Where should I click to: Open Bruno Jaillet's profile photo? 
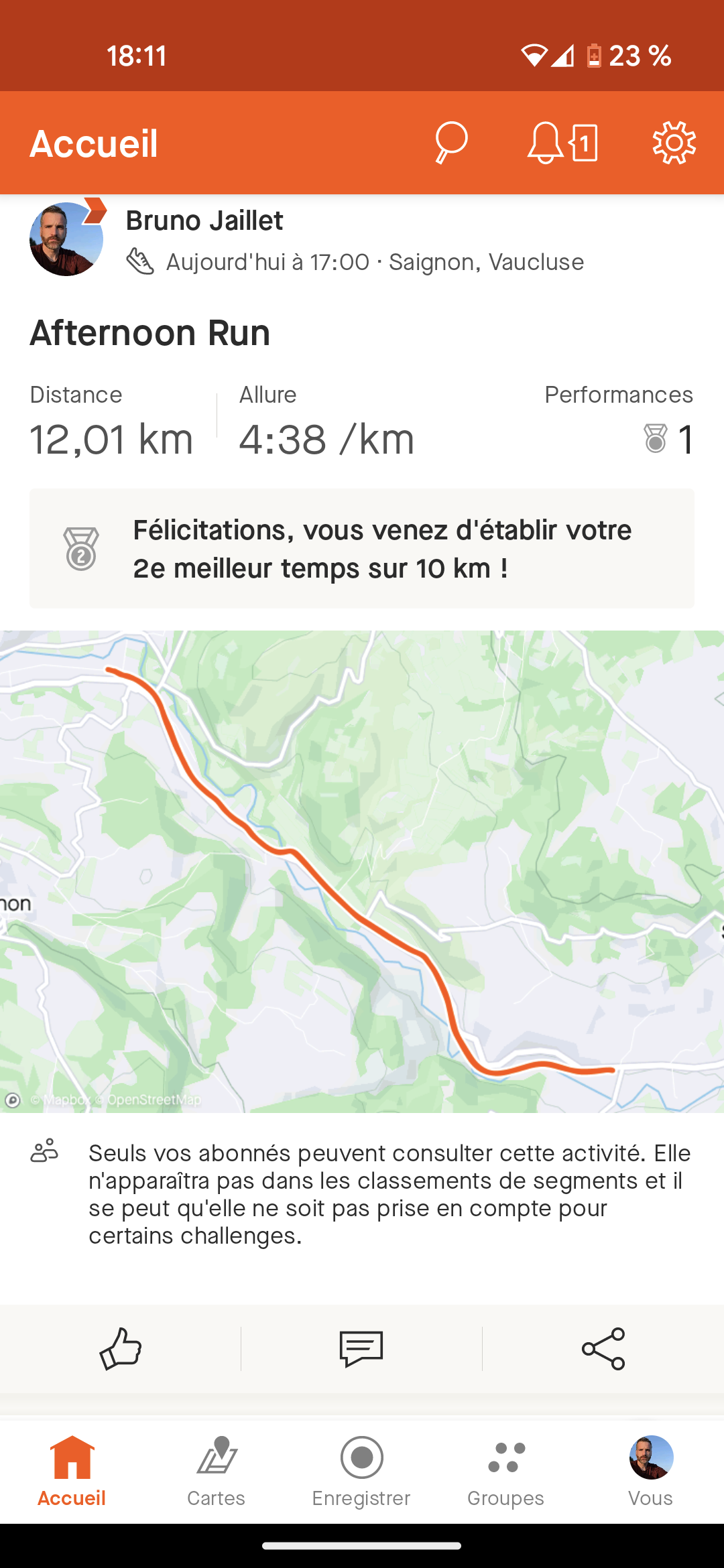coord(66,239)
